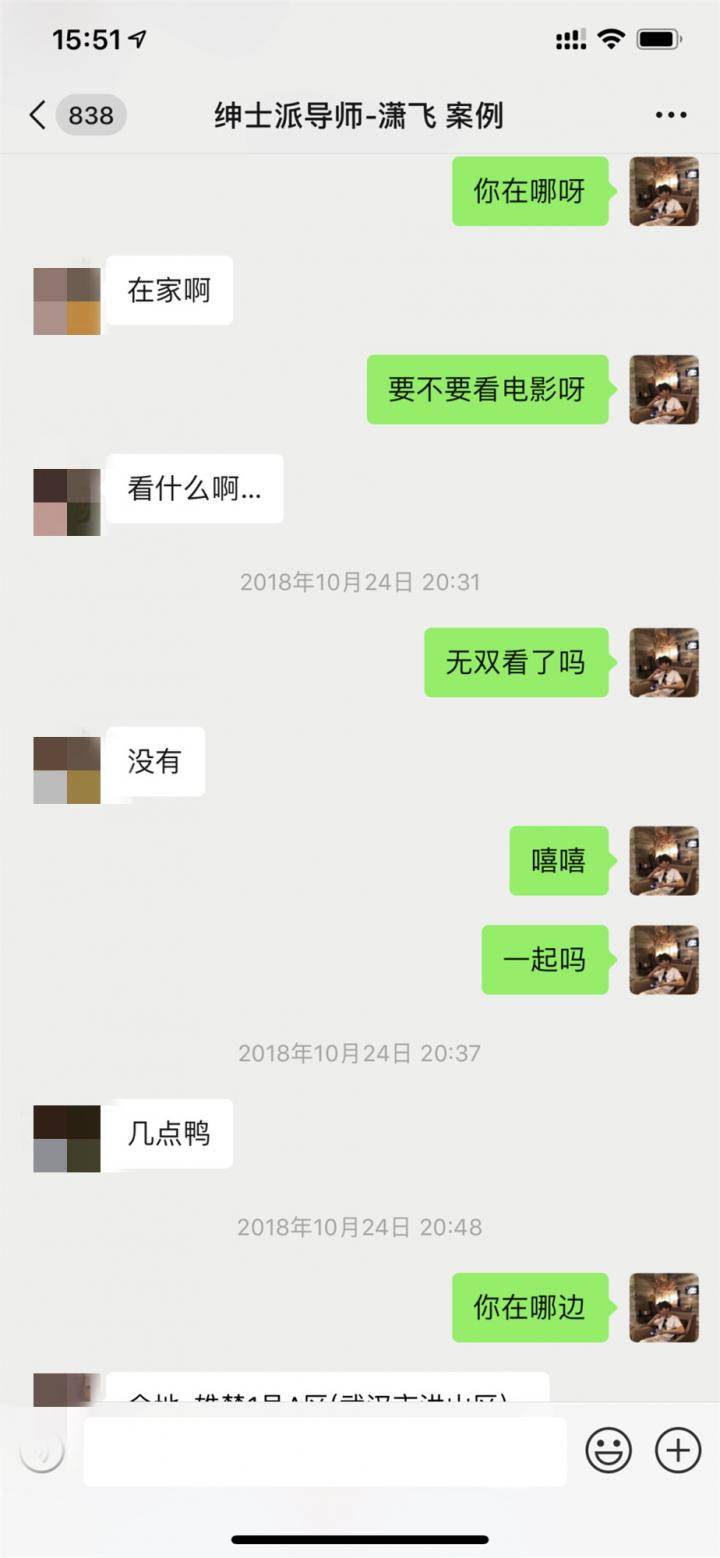Open the plus icon for more attachments

coord(677,1449)
